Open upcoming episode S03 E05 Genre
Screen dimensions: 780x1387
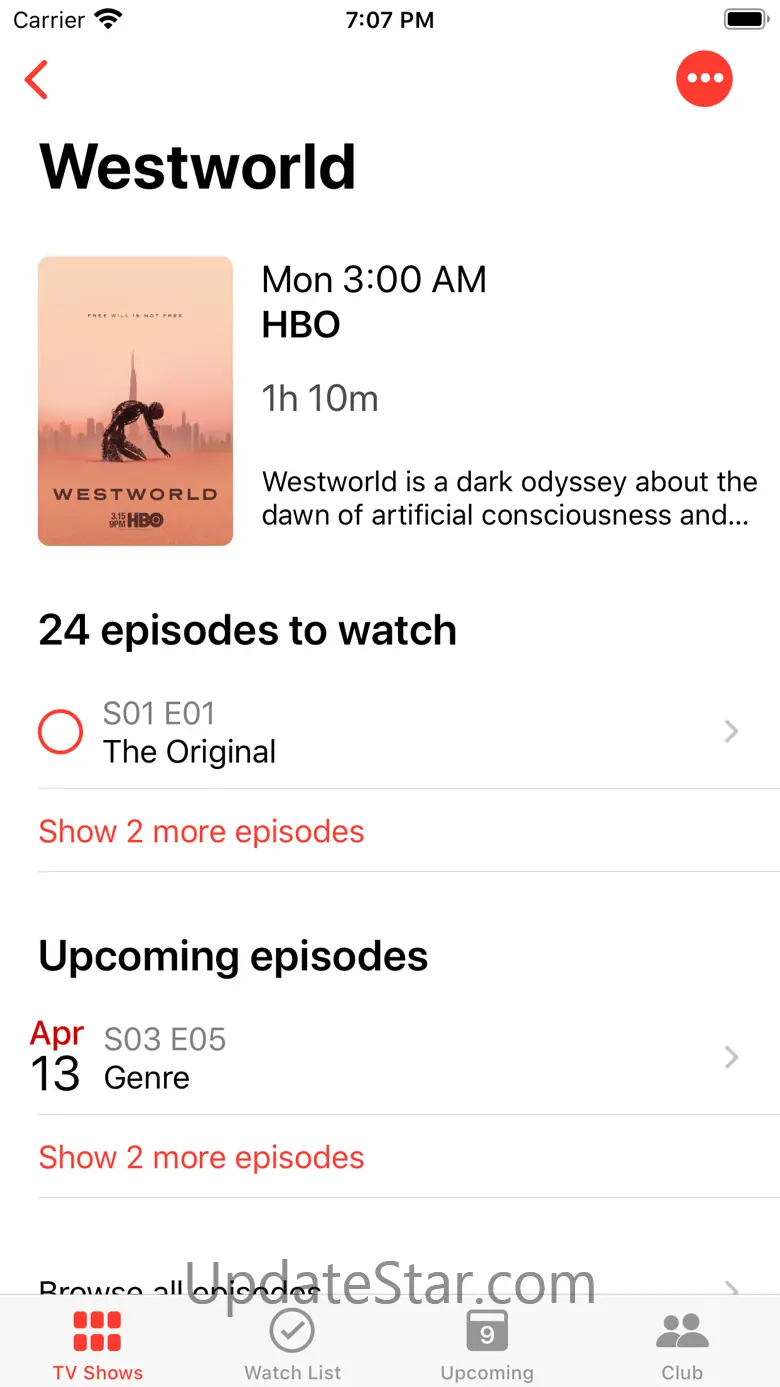pos(400,1058)
